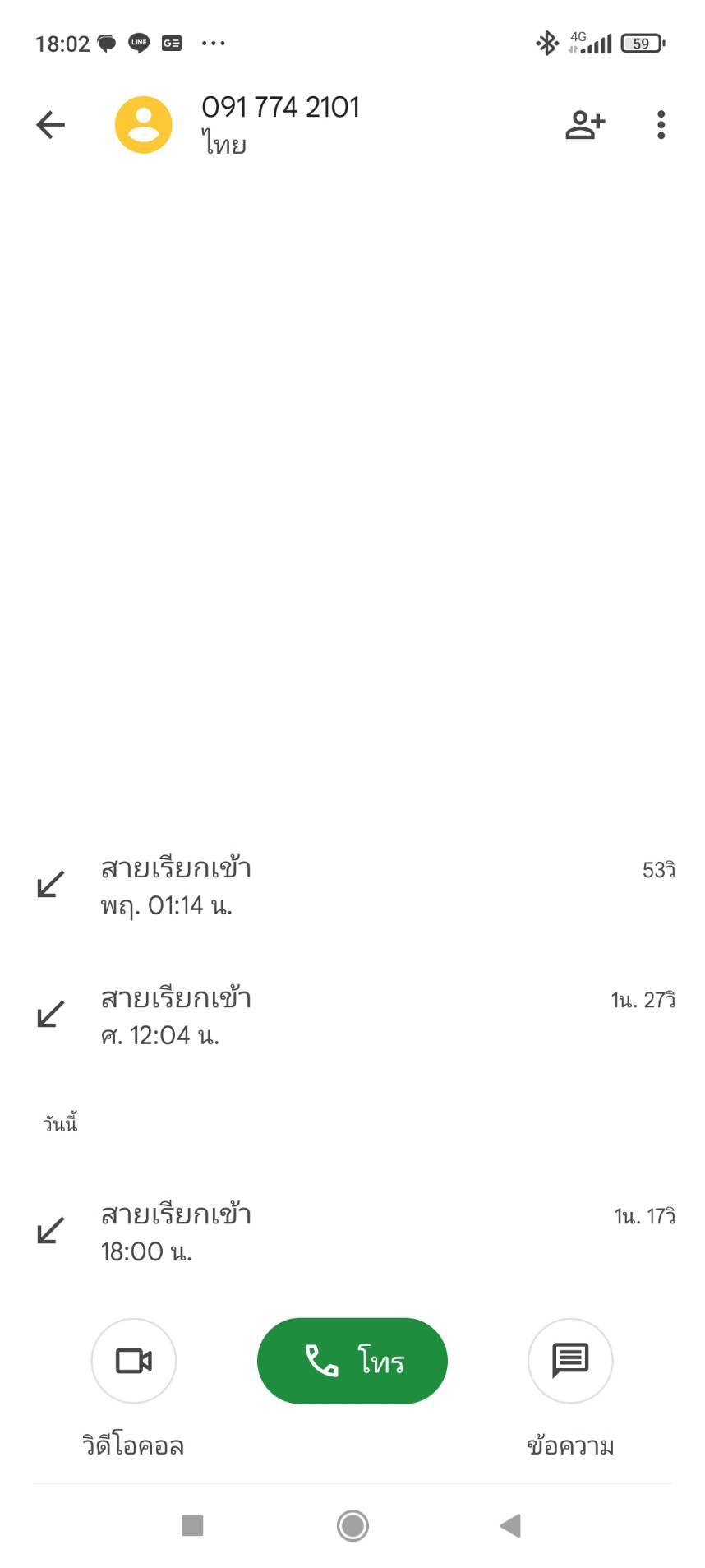Screen dimensions: 705x1568
Task: Call the number with green โทร button
Action: [352, 1361]
